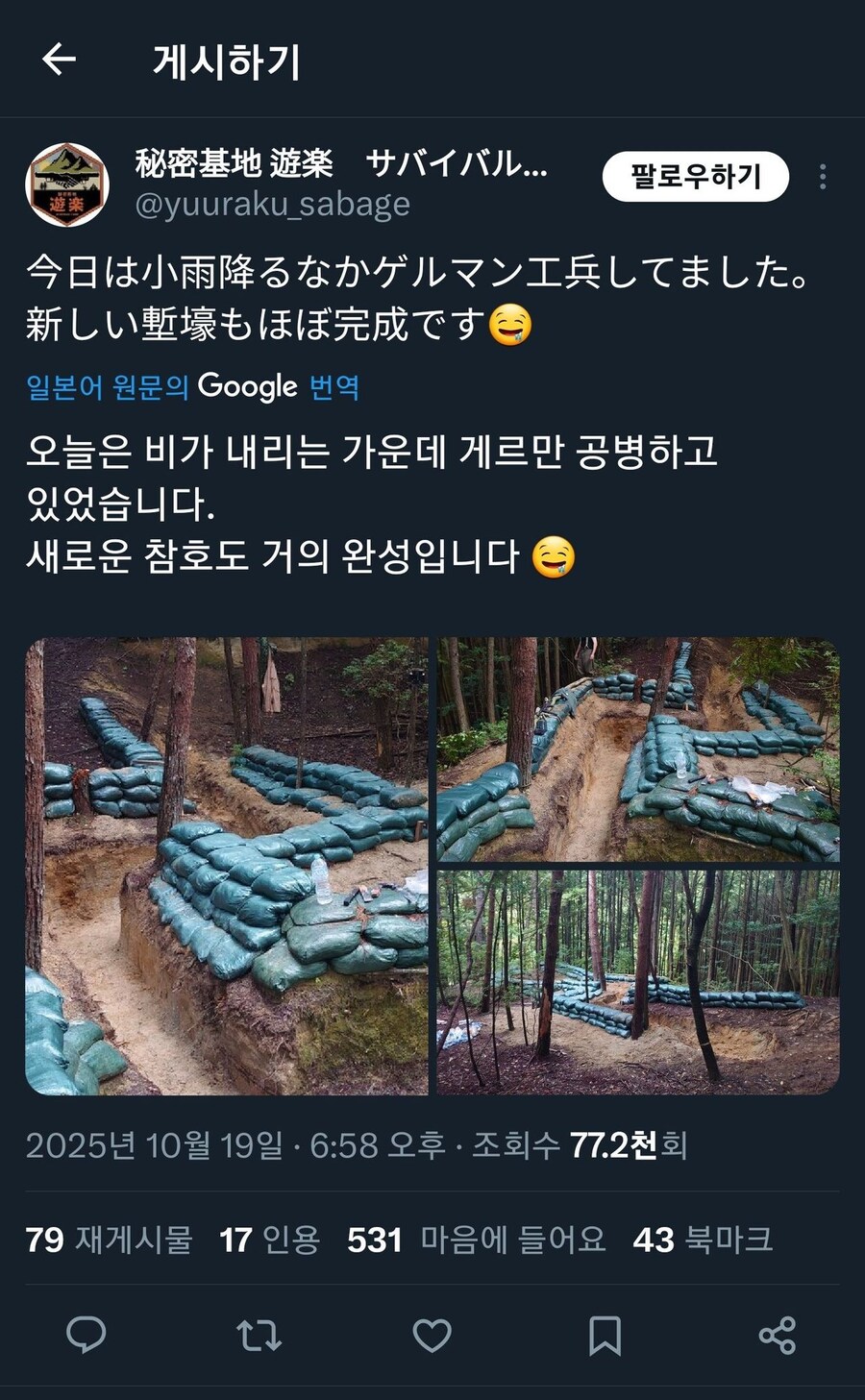Tap the 팔로우하기 follow button
The height and width of the screenshot is (1400, 865).
tap(695, 177)
